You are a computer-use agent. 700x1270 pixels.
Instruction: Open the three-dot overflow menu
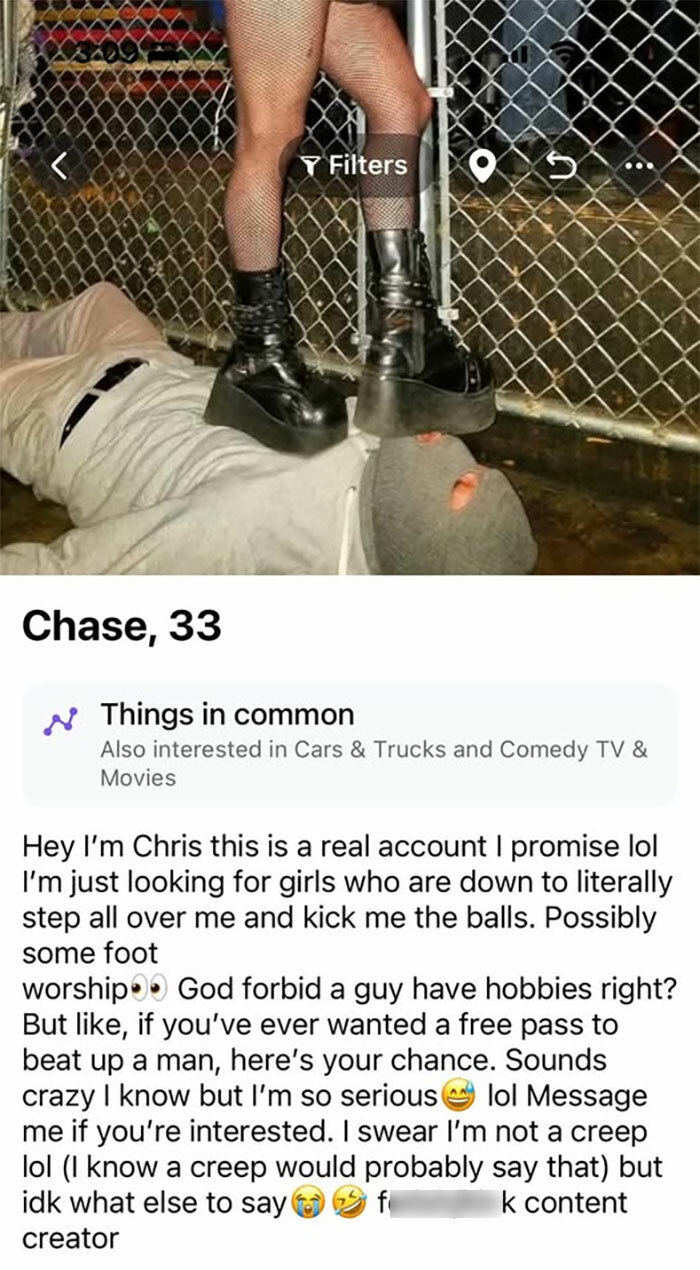[636, 166]
